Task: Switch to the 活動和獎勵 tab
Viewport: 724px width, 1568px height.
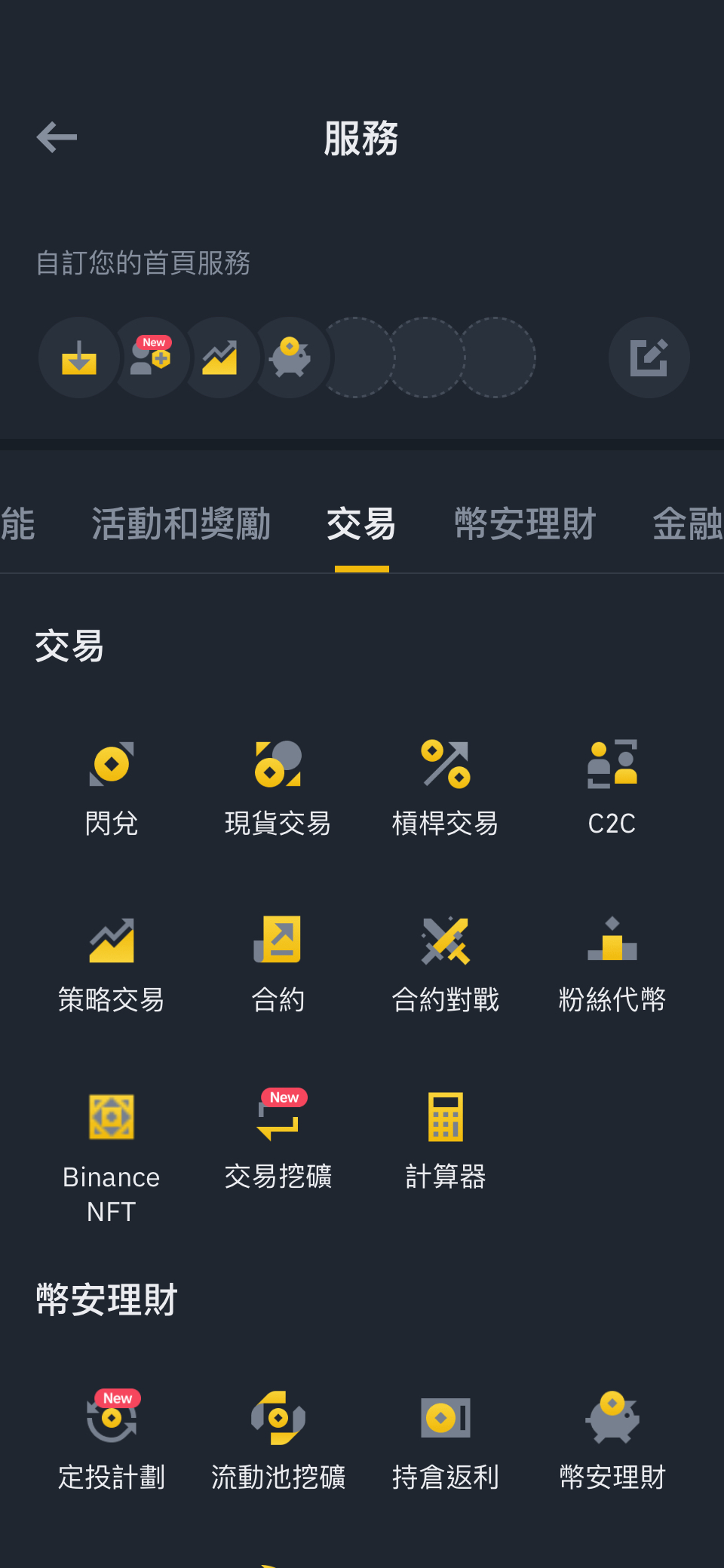Action: (181, 523)
